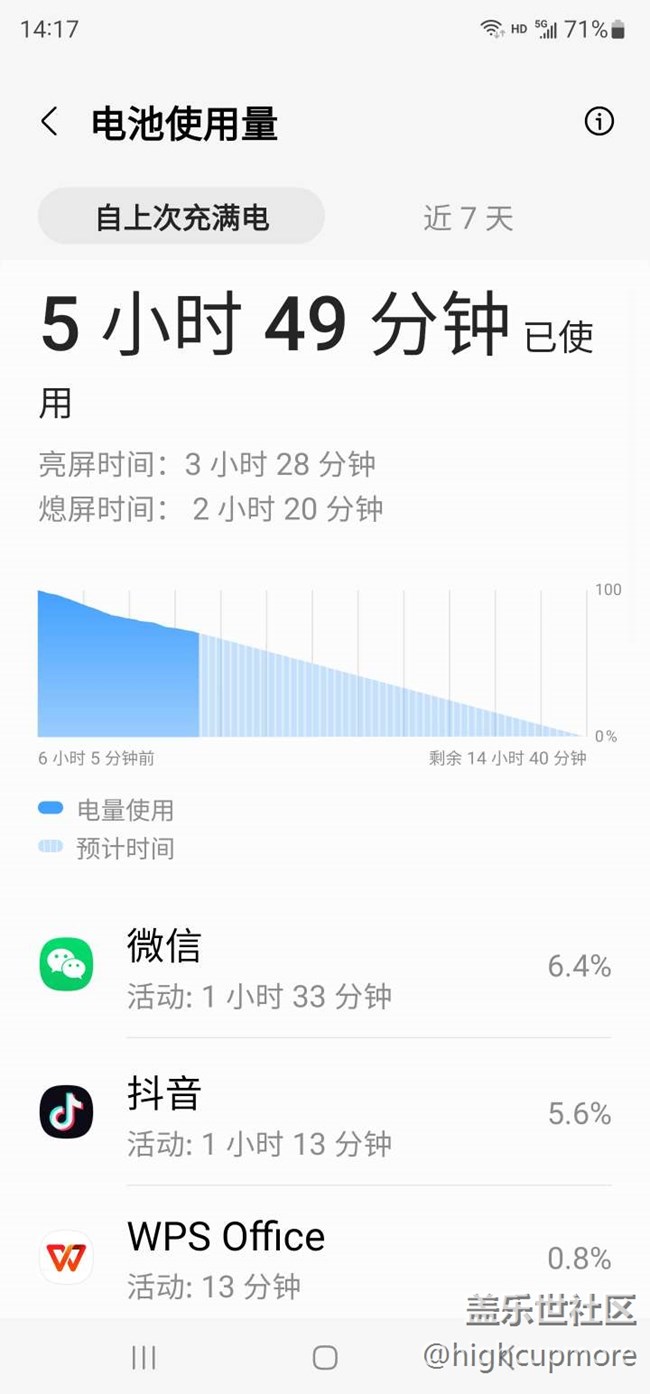Screen dimensions: 650x1394
Task: Open 抖音 battery usage details
Action: click(x=325, y=1113)
